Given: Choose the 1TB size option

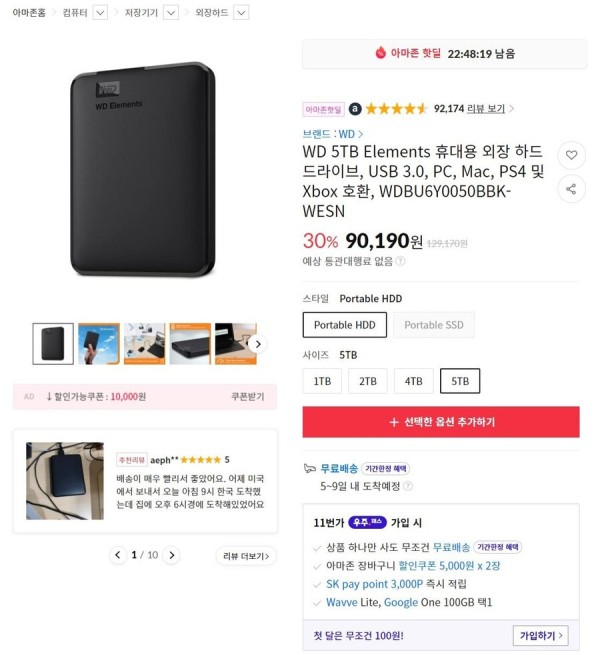Looking at the screenshot, I should point(322,381).
